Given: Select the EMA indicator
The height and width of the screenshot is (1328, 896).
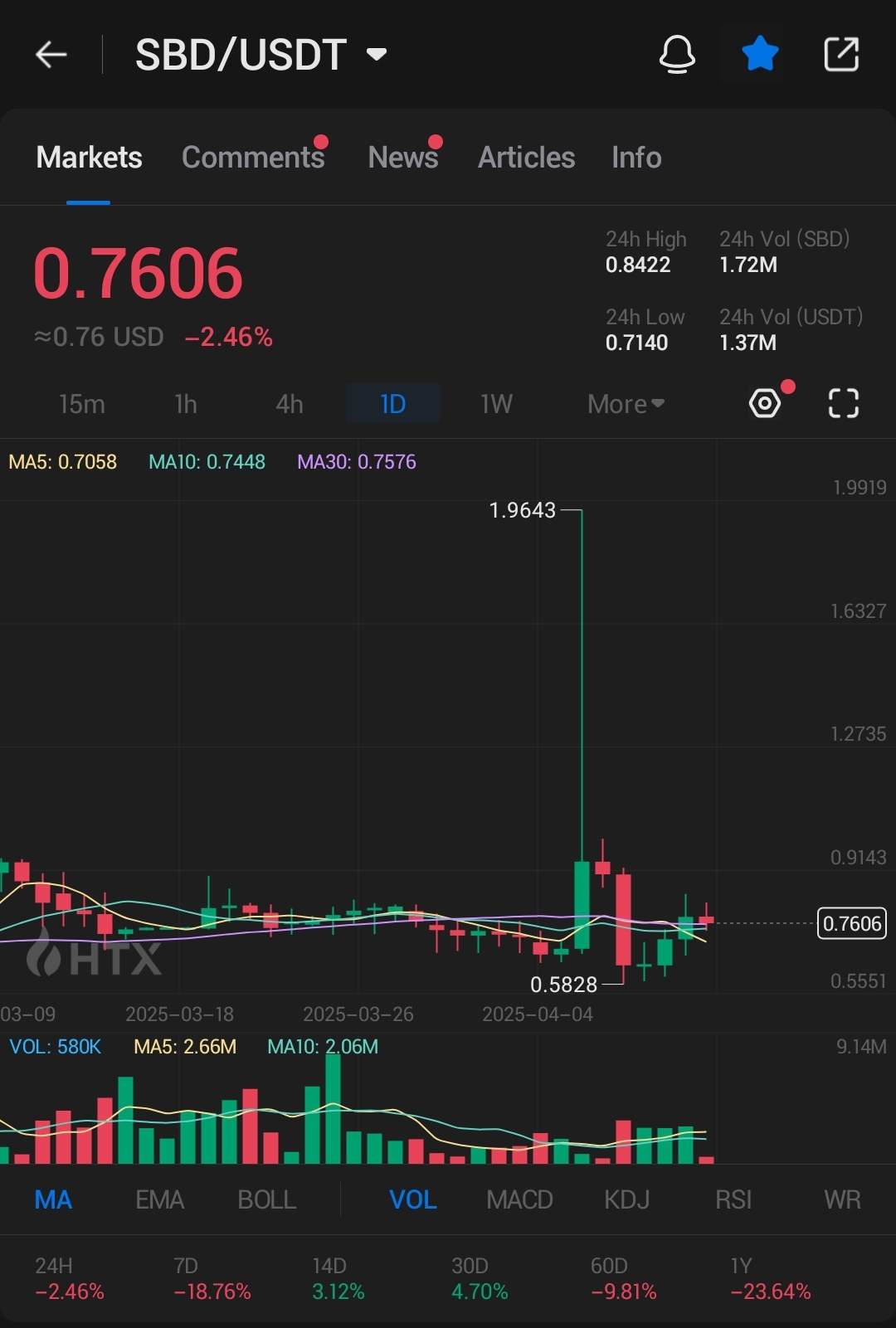Looking at the screenshot, I should click(x=159, y=1199).
